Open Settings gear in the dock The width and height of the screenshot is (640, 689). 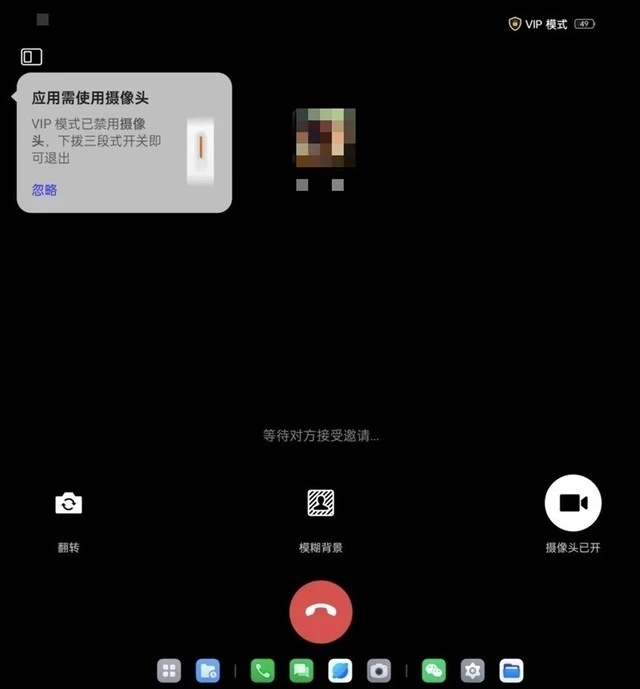[x=472, y=670]
